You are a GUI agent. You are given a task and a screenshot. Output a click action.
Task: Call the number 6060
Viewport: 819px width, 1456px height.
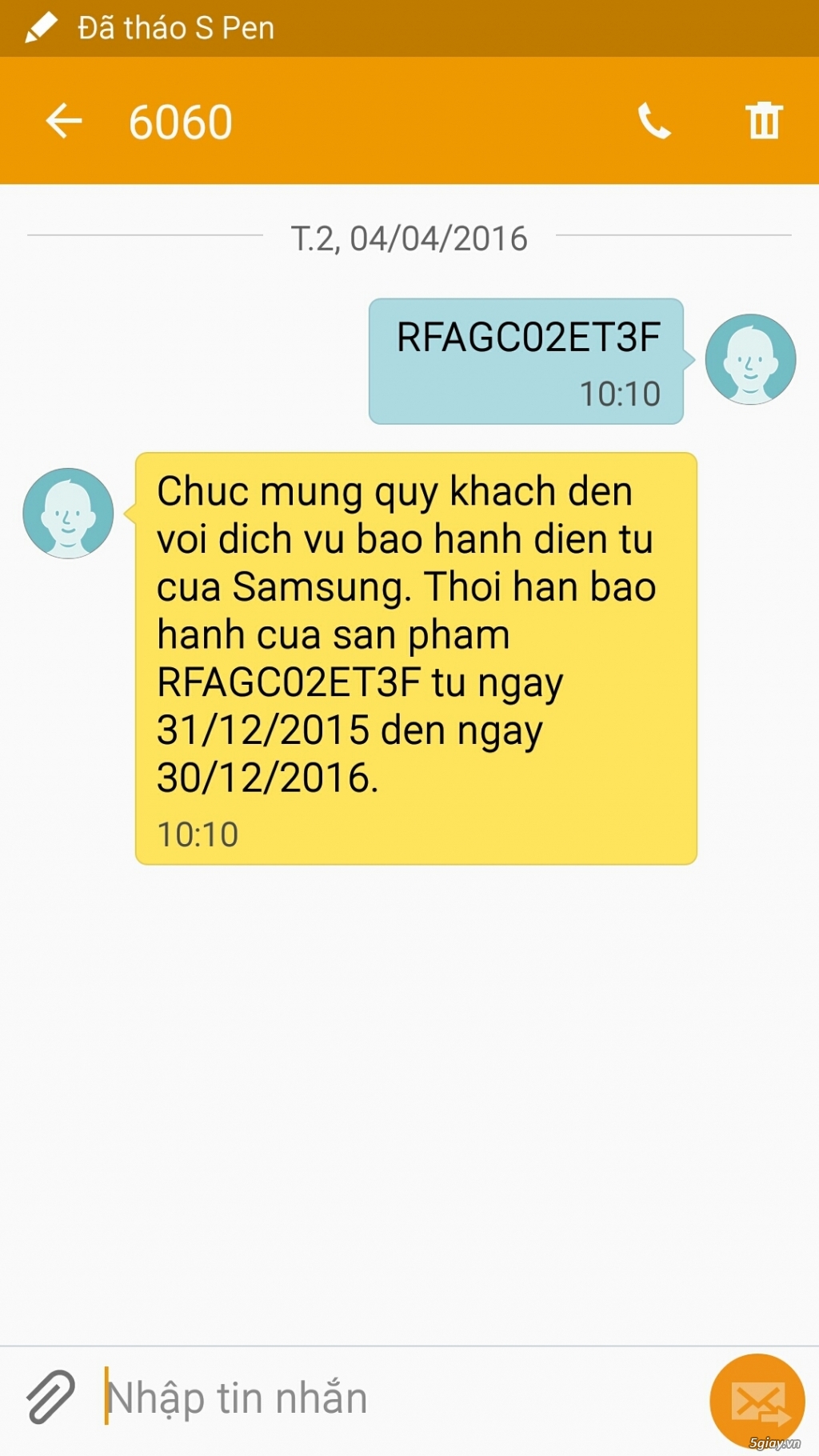654,122
